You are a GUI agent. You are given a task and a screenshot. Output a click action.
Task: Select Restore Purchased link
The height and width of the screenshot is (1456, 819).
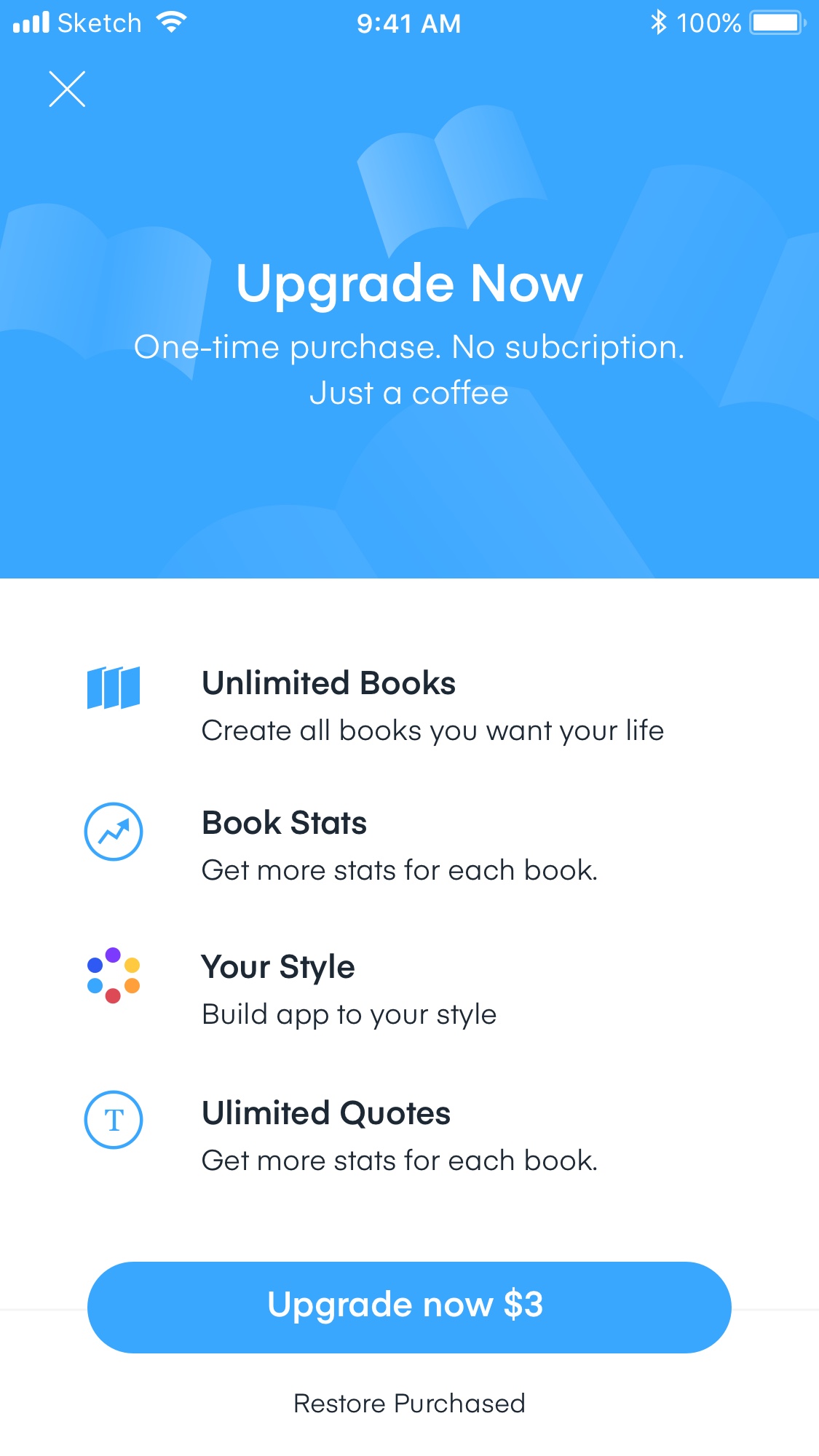coord(409,1403)
